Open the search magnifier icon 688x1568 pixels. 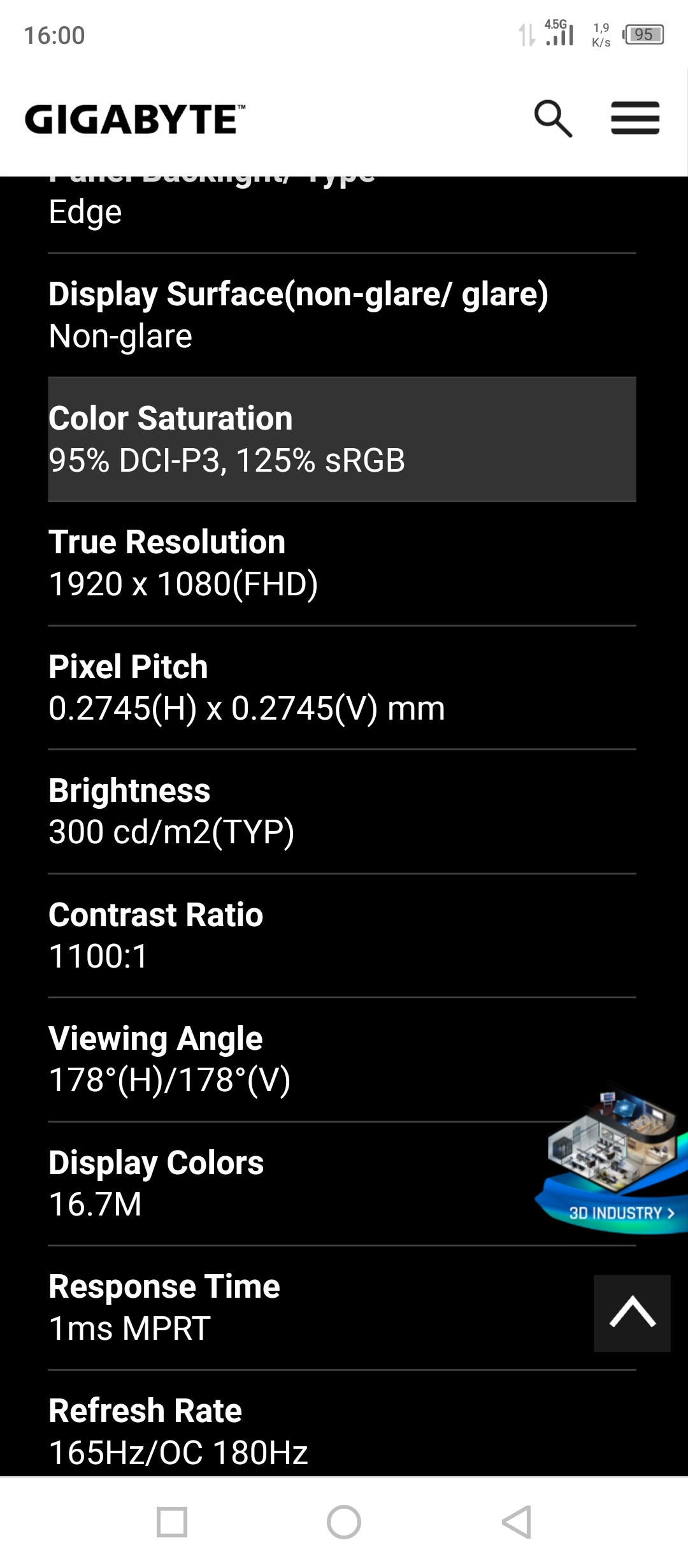tap(553, 119)
